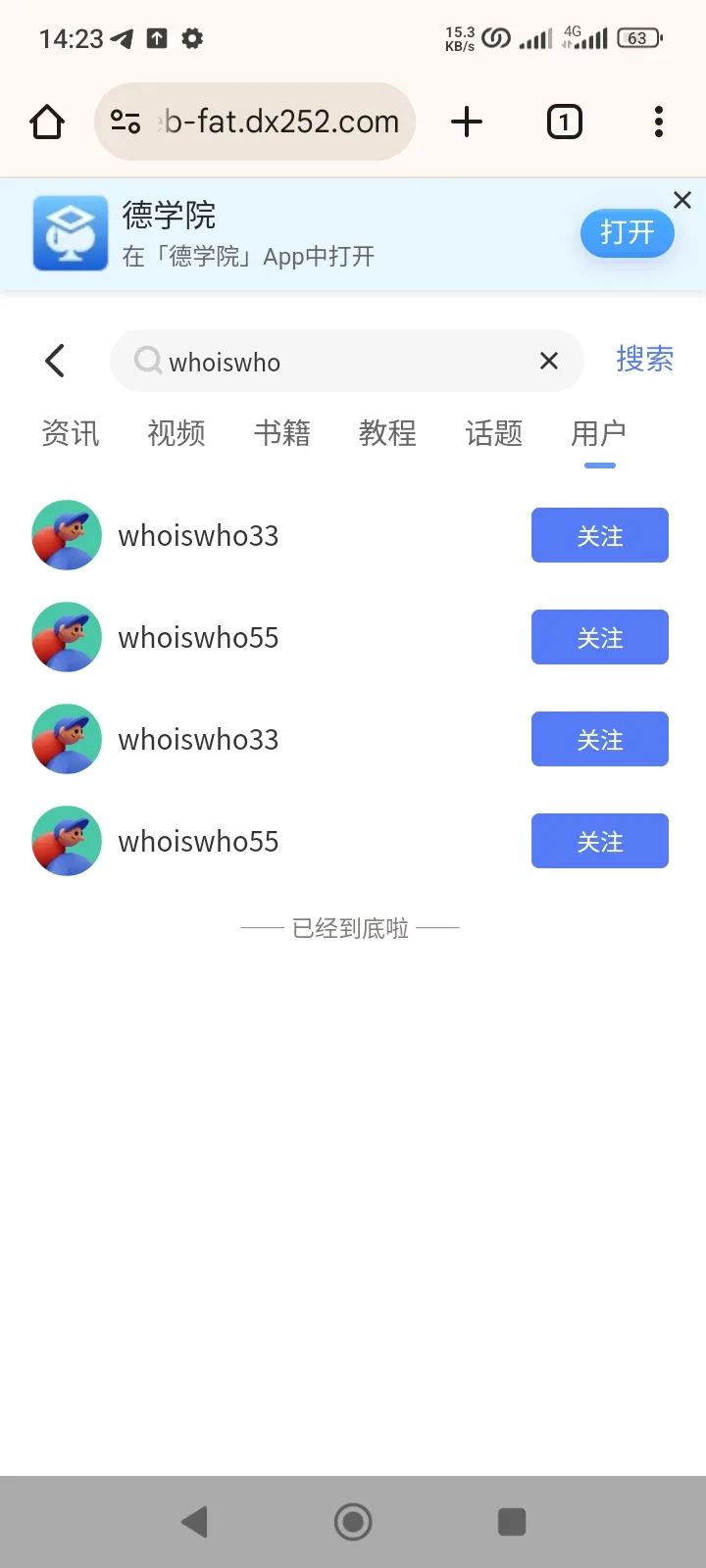
Task: Select the 话题 tab
Action: click(493, 434)
